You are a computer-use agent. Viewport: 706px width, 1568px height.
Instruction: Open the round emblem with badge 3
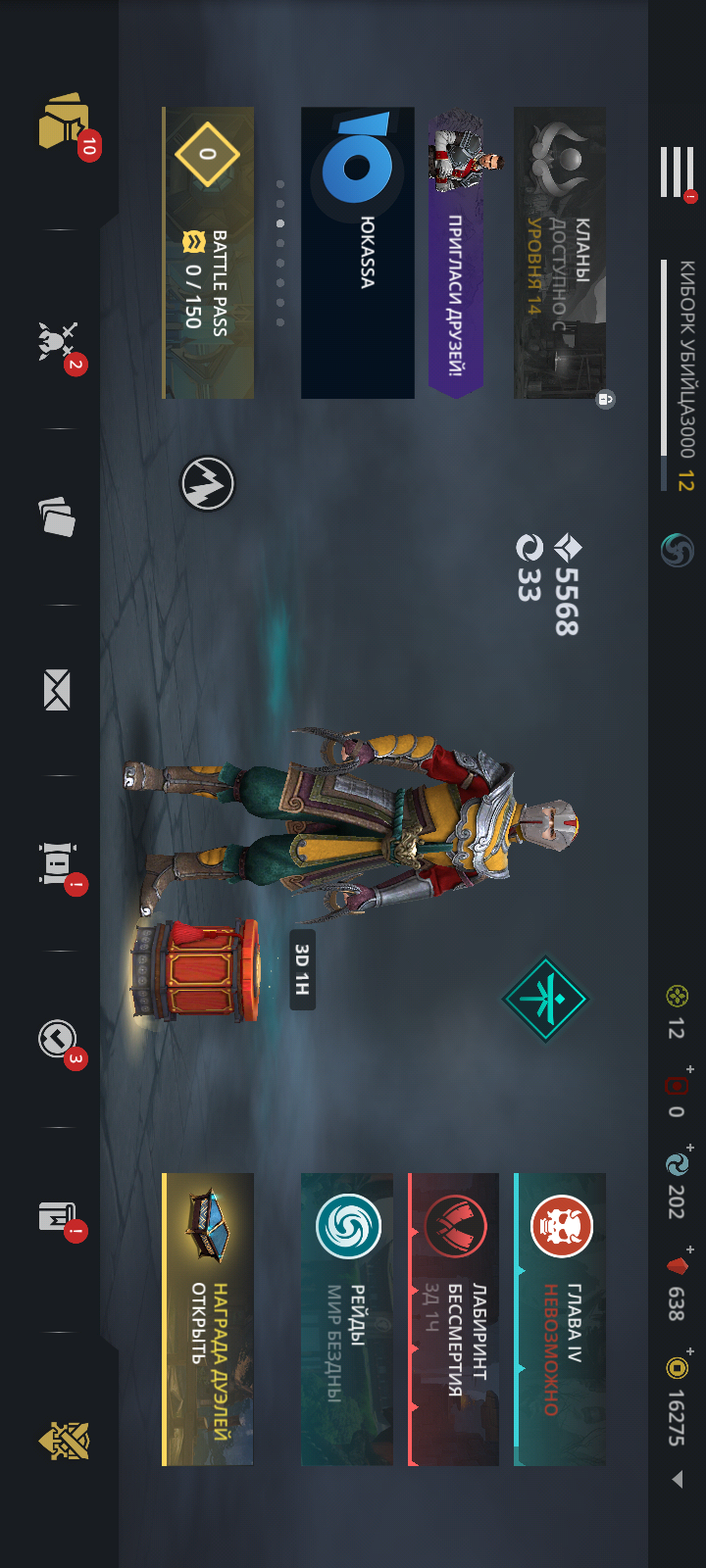pos(58,1039)
